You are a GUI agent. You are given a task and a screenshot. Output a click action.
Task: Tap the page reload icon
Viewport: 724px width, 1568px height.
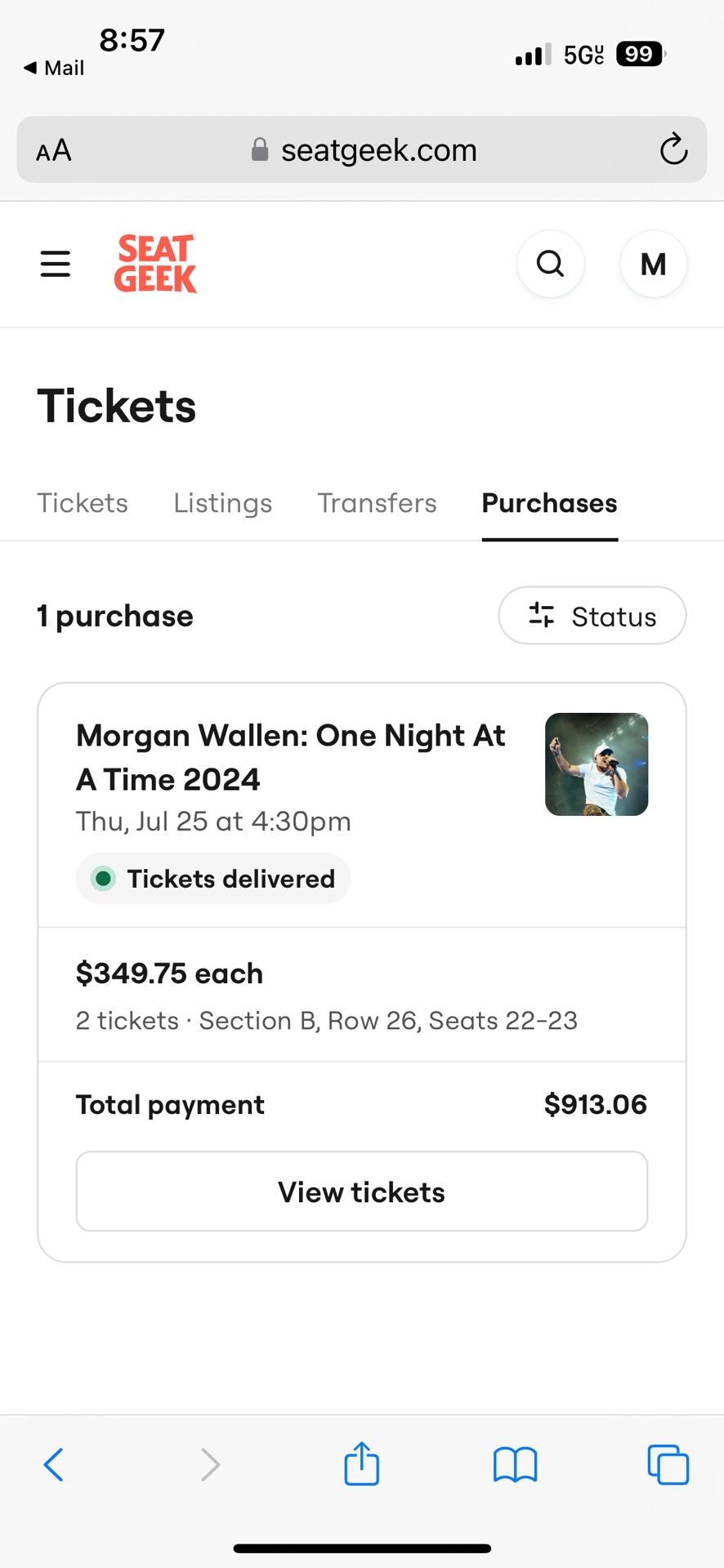click(x=673, y=149)
